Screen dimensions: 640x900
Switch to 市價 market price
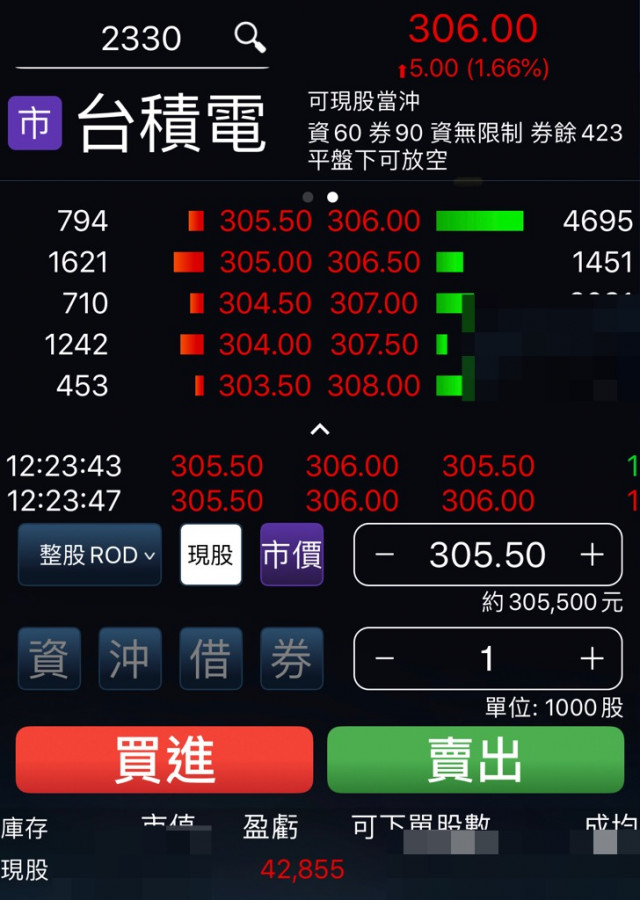coord(291,555)
